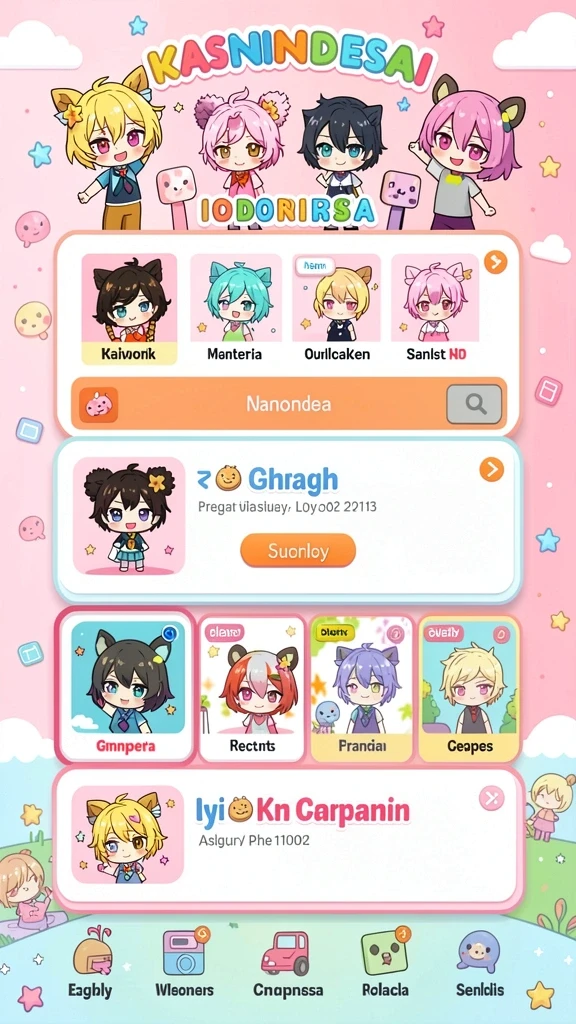The width and height of the screenshot is (576, 1024).
Task: Open the Ginnpera card
Action: (127, 688)
